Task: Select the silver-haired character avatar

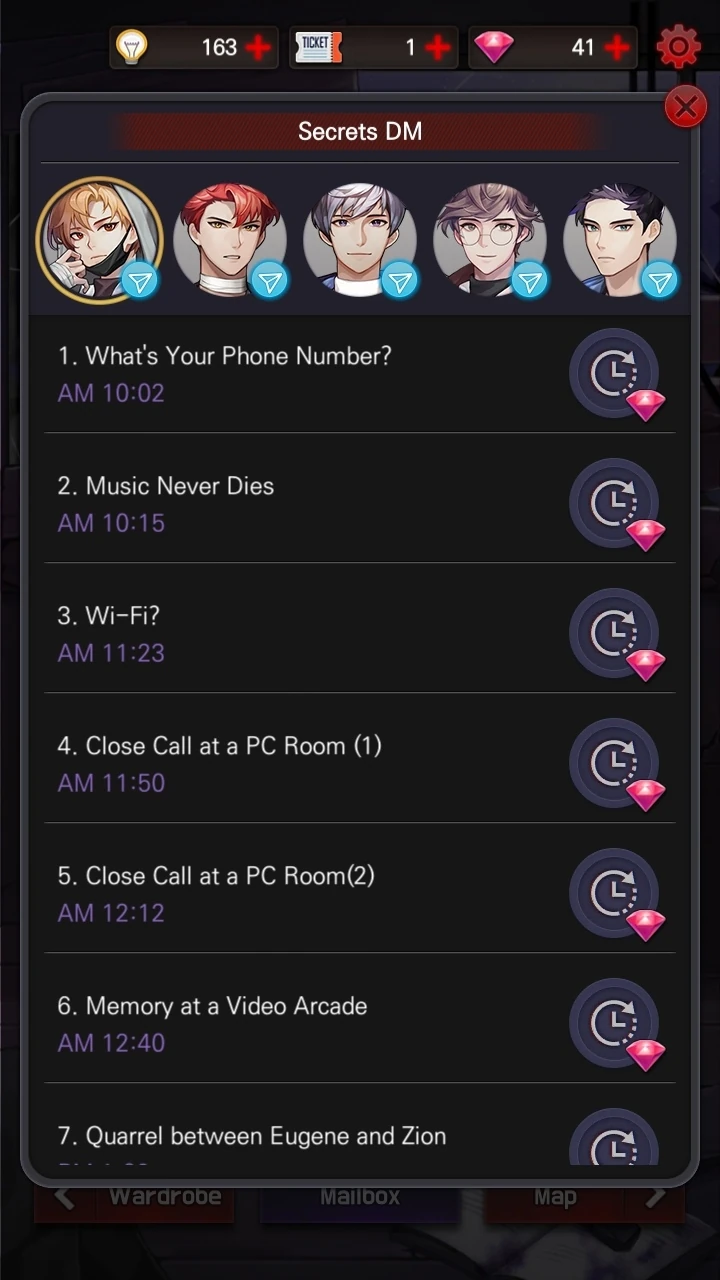Action: pos(360,240)
